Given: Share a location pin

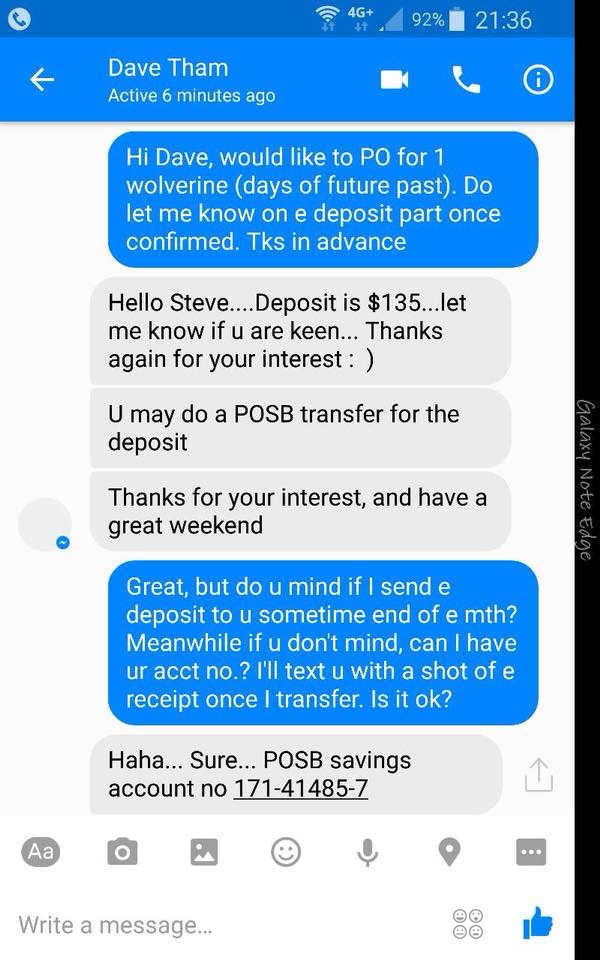Looking at the screenshot, I should tap(450, 852).
